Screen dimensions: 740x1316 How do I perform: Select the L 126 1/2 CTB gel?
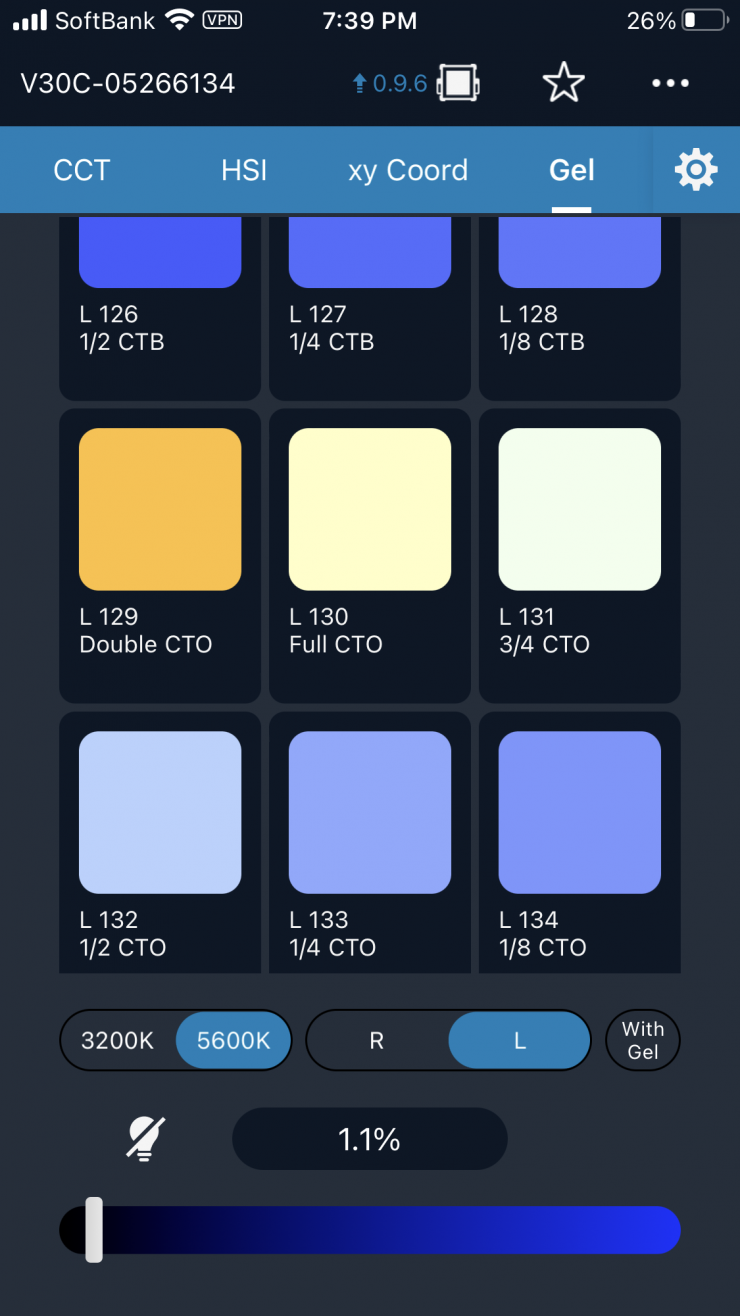tap(160, 300)
